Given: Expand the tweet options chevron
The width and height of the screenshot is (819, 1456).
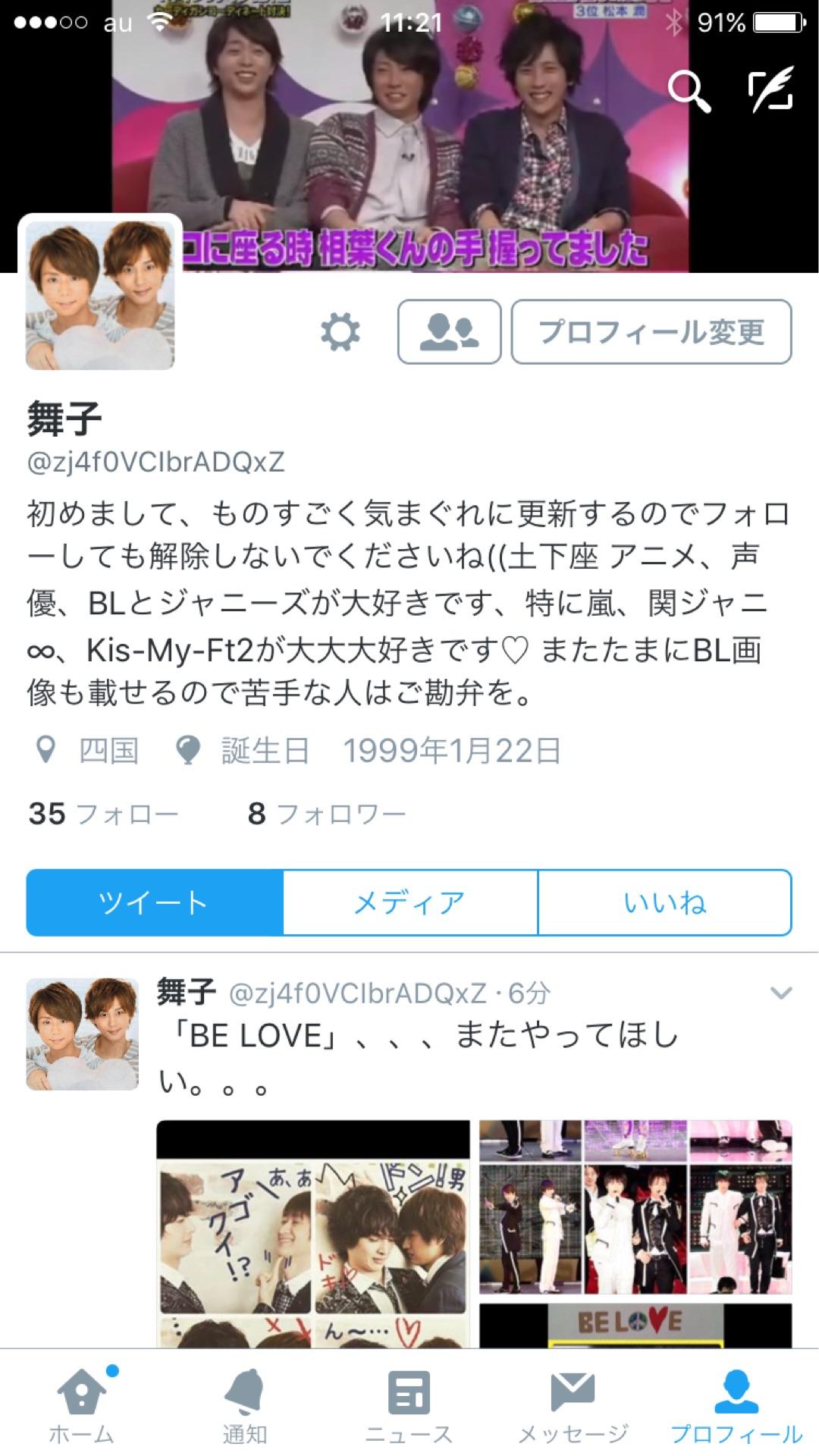Looking at the screenshot, I should coord(781,993).
